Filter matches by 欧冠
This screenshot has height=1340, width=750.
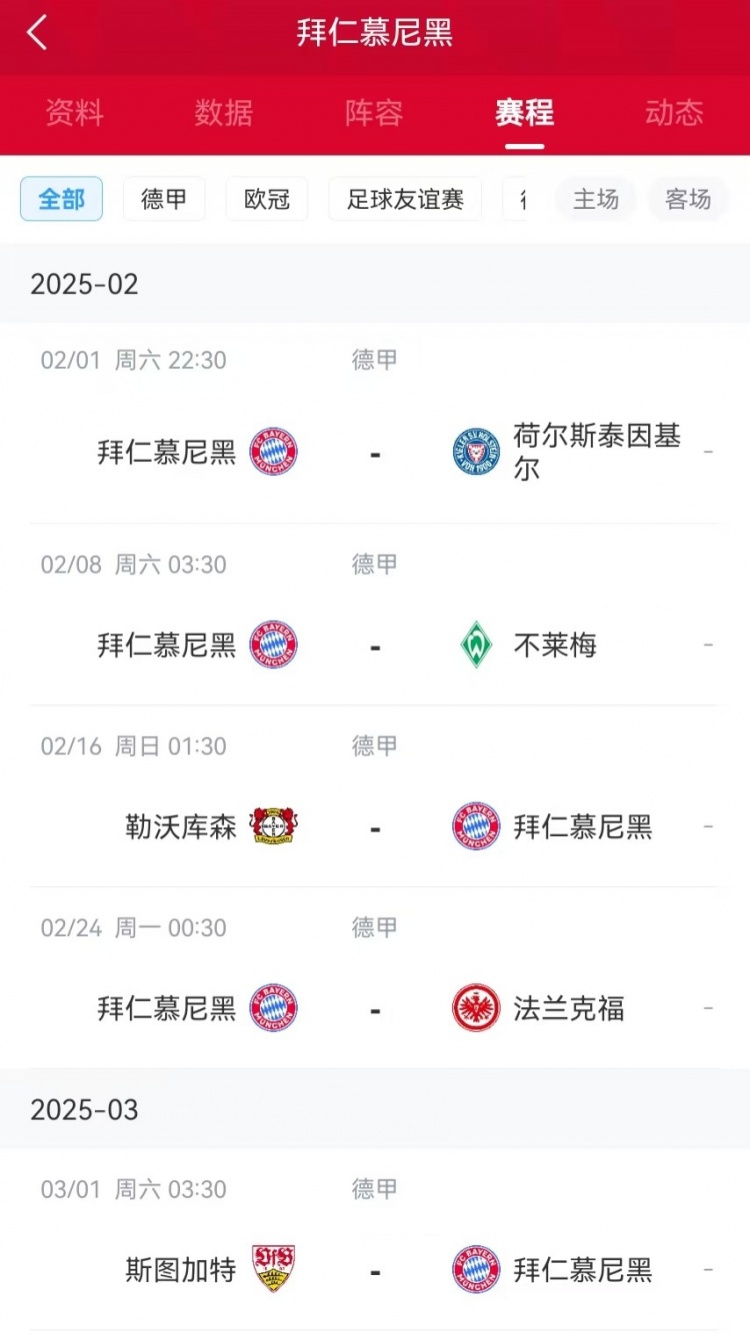[267, 199]
